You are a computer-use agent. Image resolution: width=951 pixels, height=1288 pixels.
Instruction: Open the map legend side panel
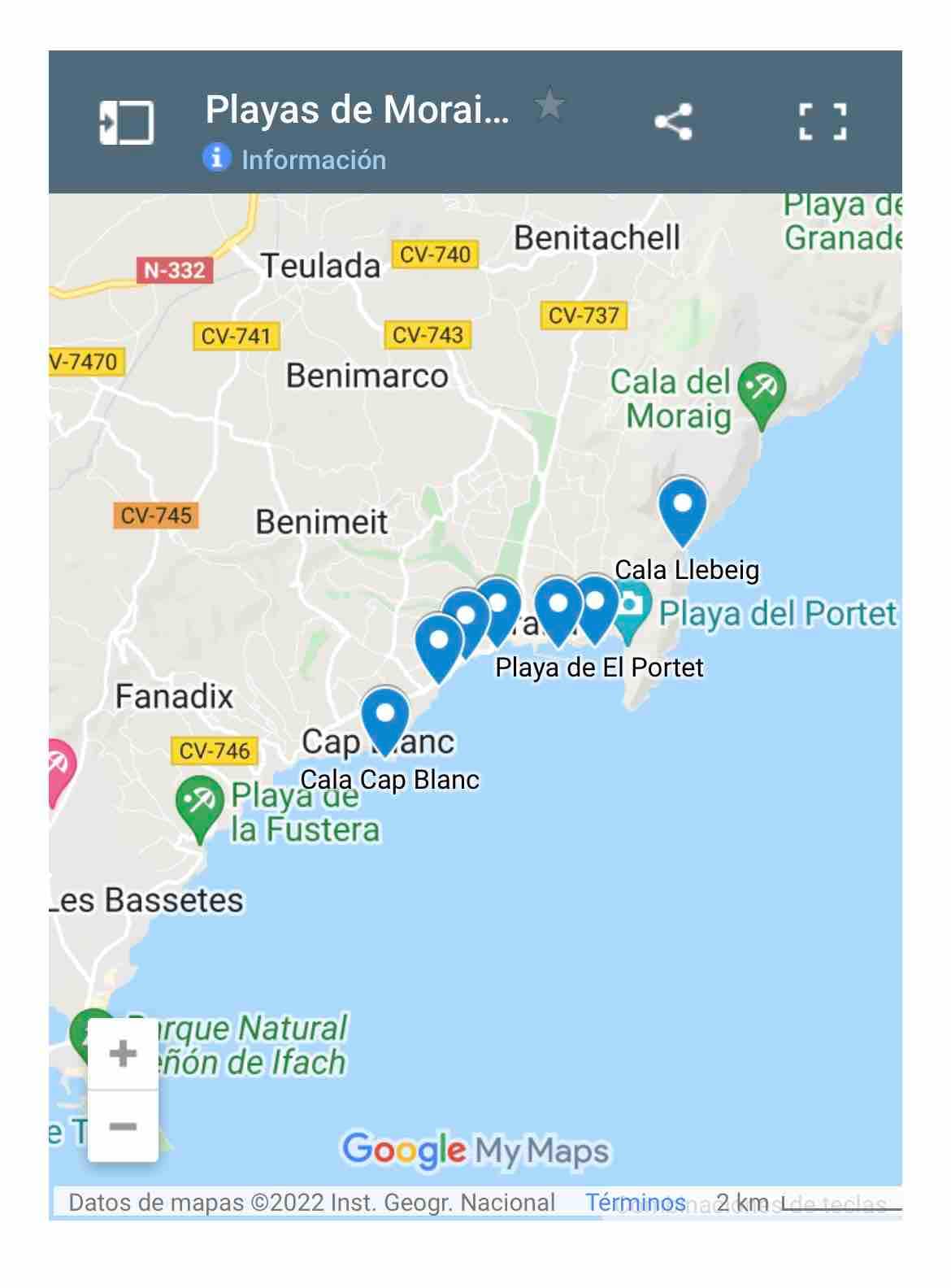(x=126, y=123)
